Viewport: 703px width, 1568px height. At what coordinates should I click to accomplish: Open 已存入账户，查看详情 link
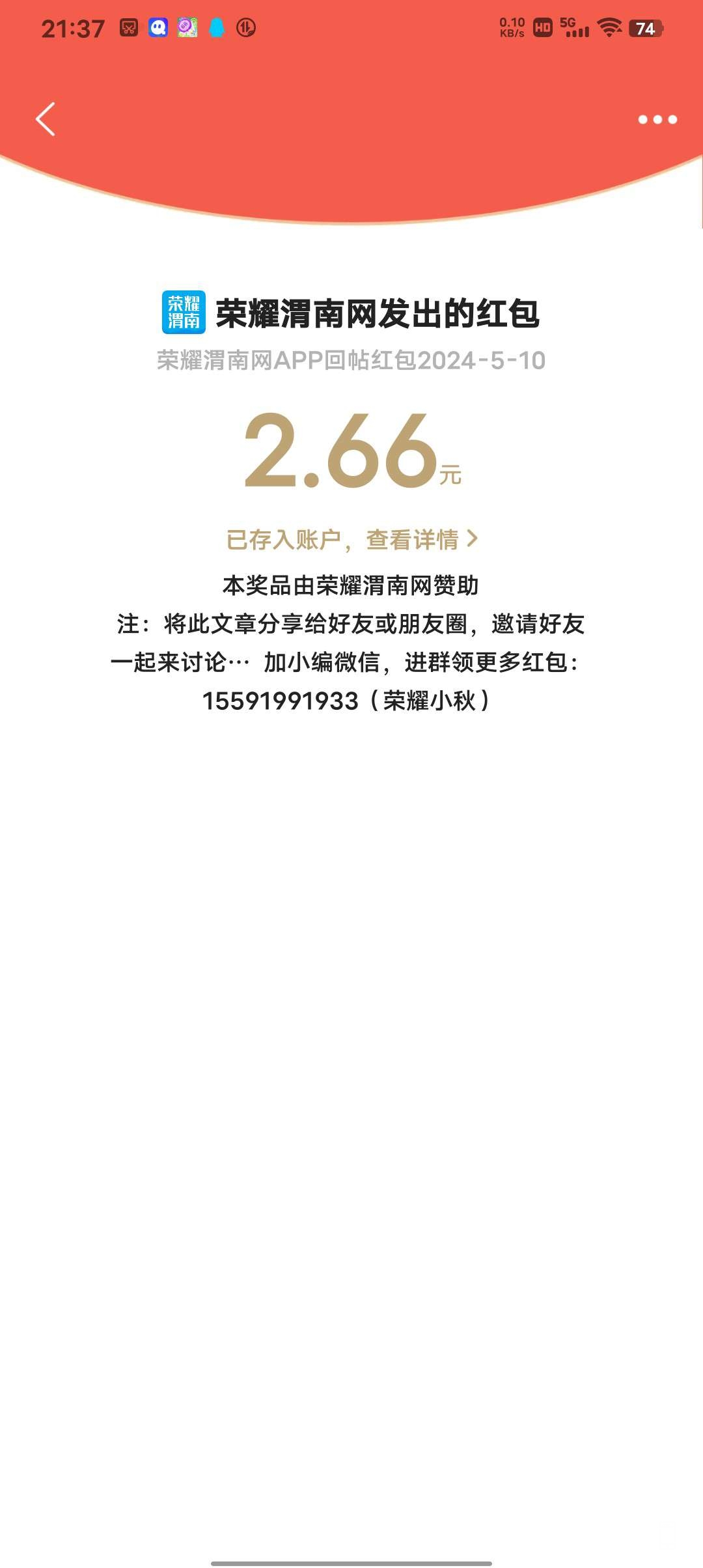click(351, 539)
